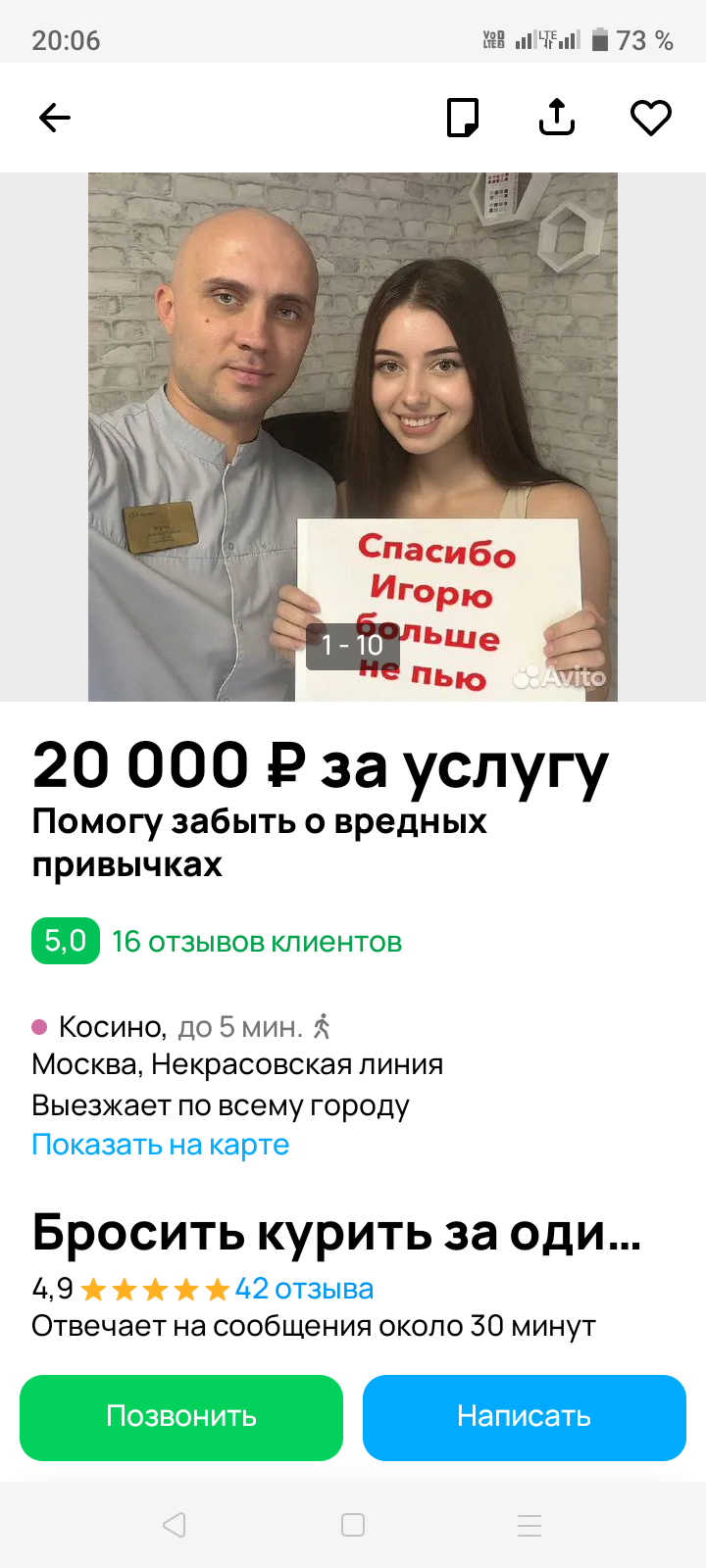This screenshot has height=1568, width=706.
Task: Tap the system back button
Action: point(175,1525)
